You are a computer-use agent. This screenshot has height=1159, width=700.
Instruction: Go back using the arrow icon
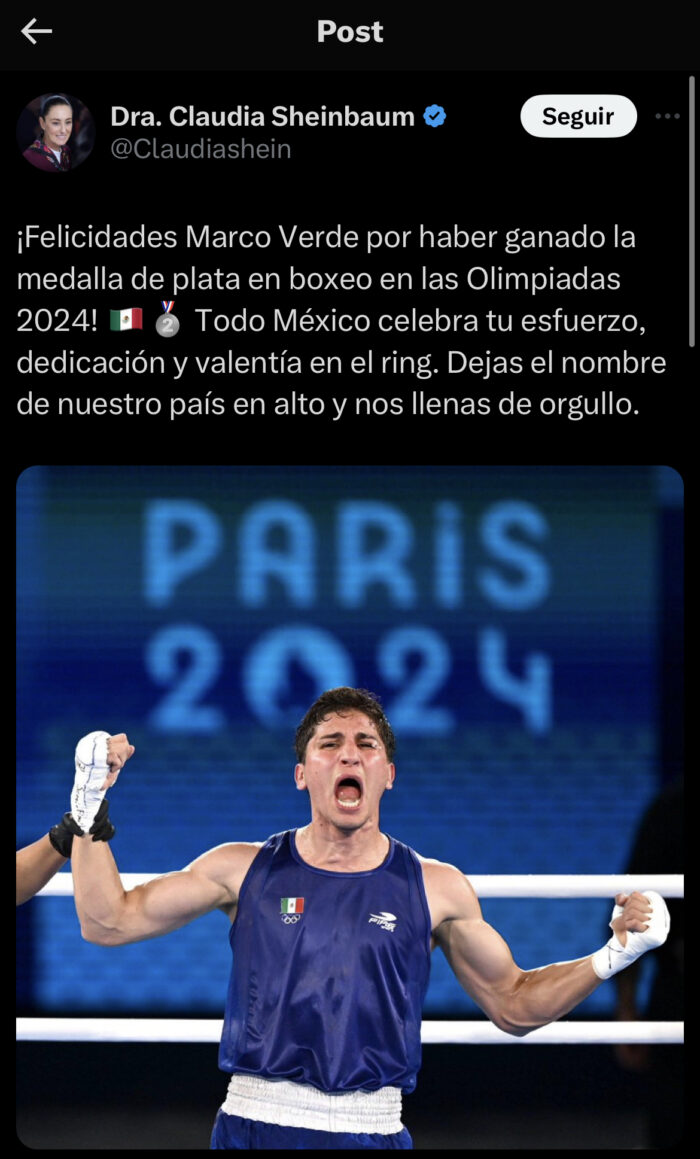click(x=37, y=32)
